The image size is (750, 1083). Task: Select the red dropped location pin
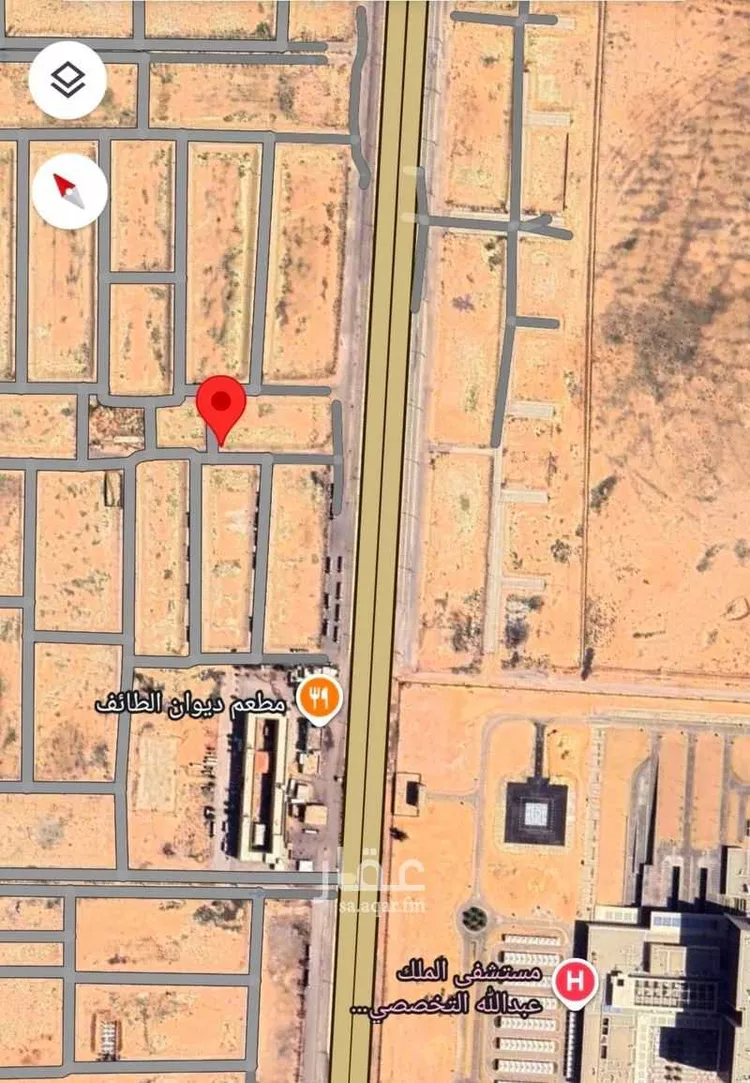coord(221,406)
